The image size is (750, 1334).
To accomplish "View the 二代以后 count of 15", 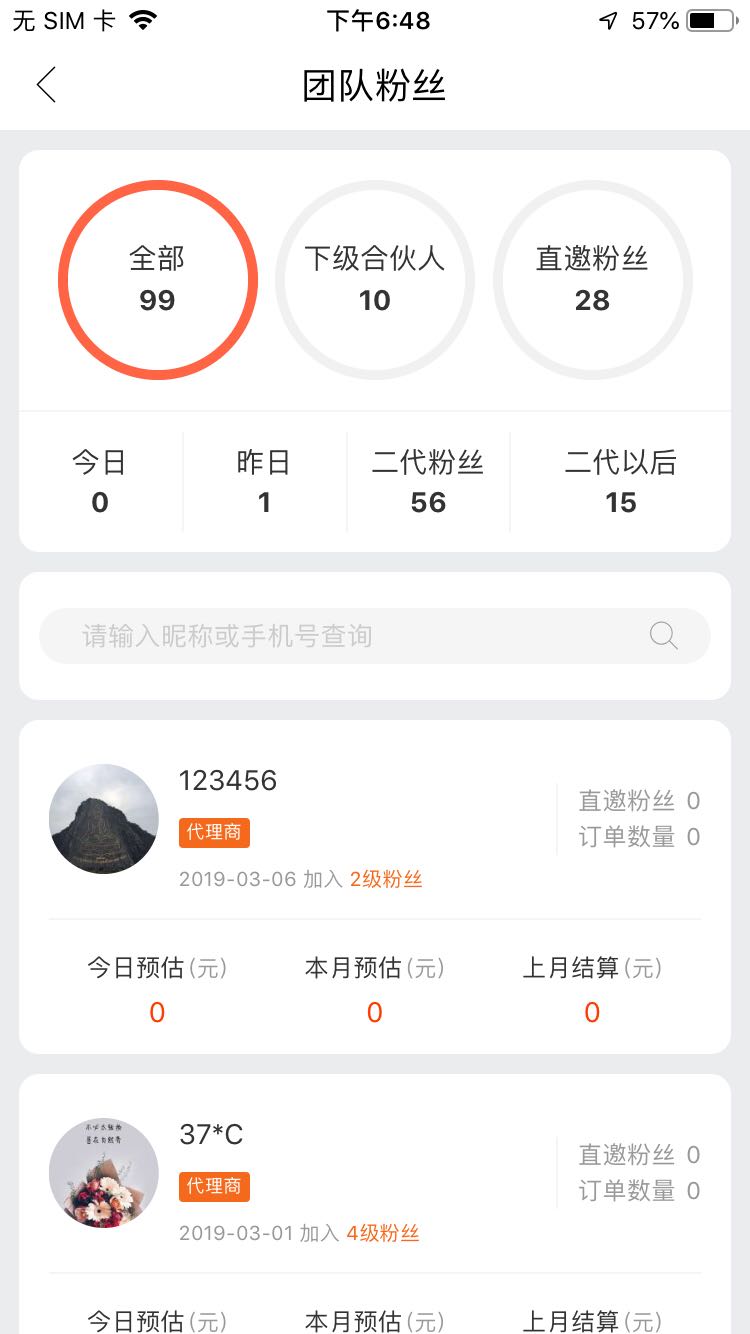I will tap(621, 481).
